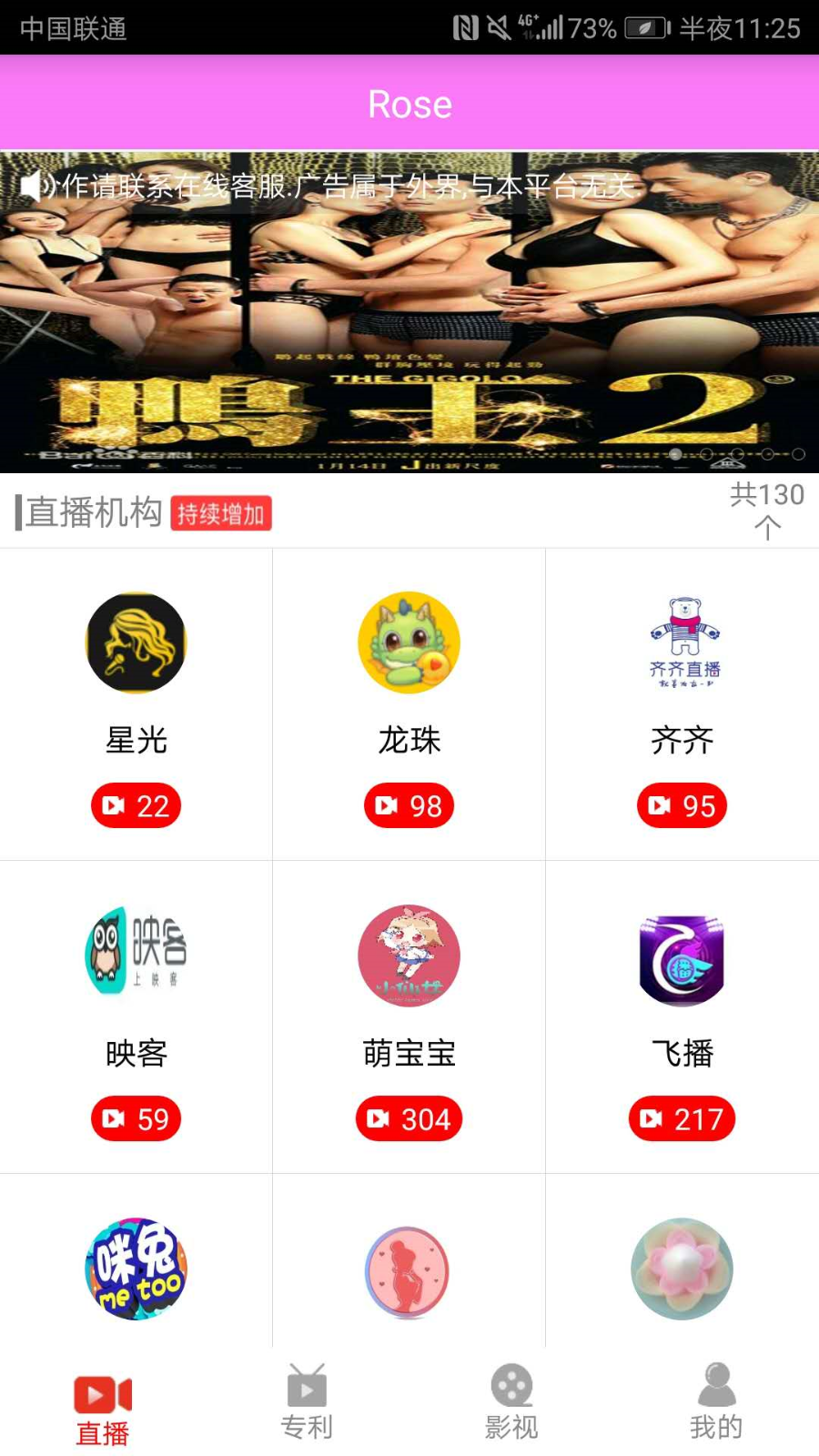Image resolution: width=819 pixels, height=1456 pixels.
Task: Switch to the 专利 tab
Action: [307, 1401]
